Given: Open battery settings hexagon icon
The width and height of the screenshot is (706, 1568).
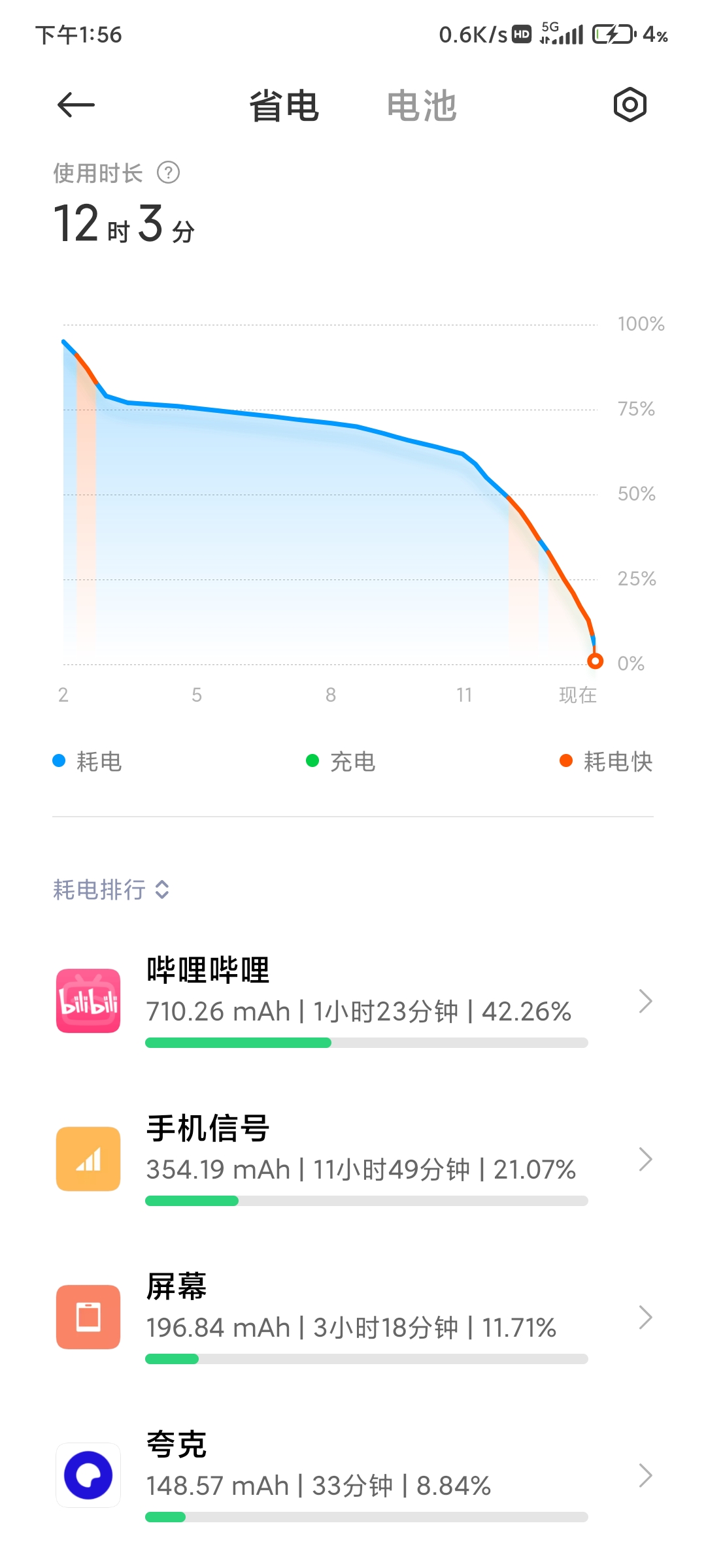Looking at the screenshot, I should pyautogui.click(x=630, y=105).
